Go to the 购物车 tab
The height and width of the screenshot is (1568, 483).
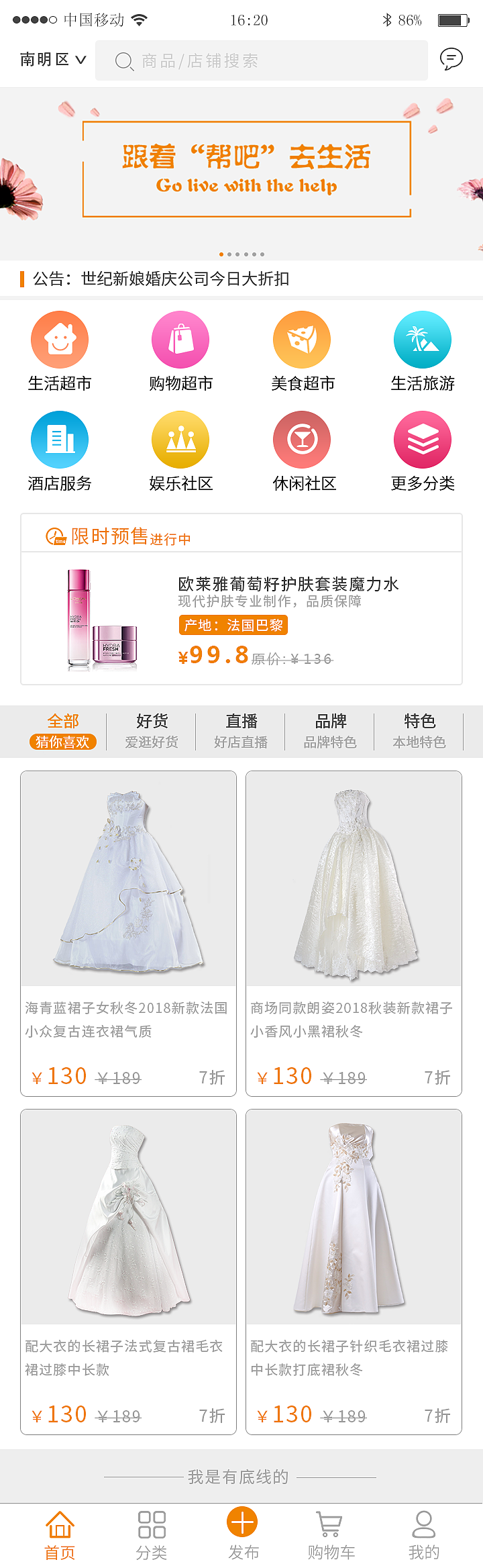pos(331,1534)
